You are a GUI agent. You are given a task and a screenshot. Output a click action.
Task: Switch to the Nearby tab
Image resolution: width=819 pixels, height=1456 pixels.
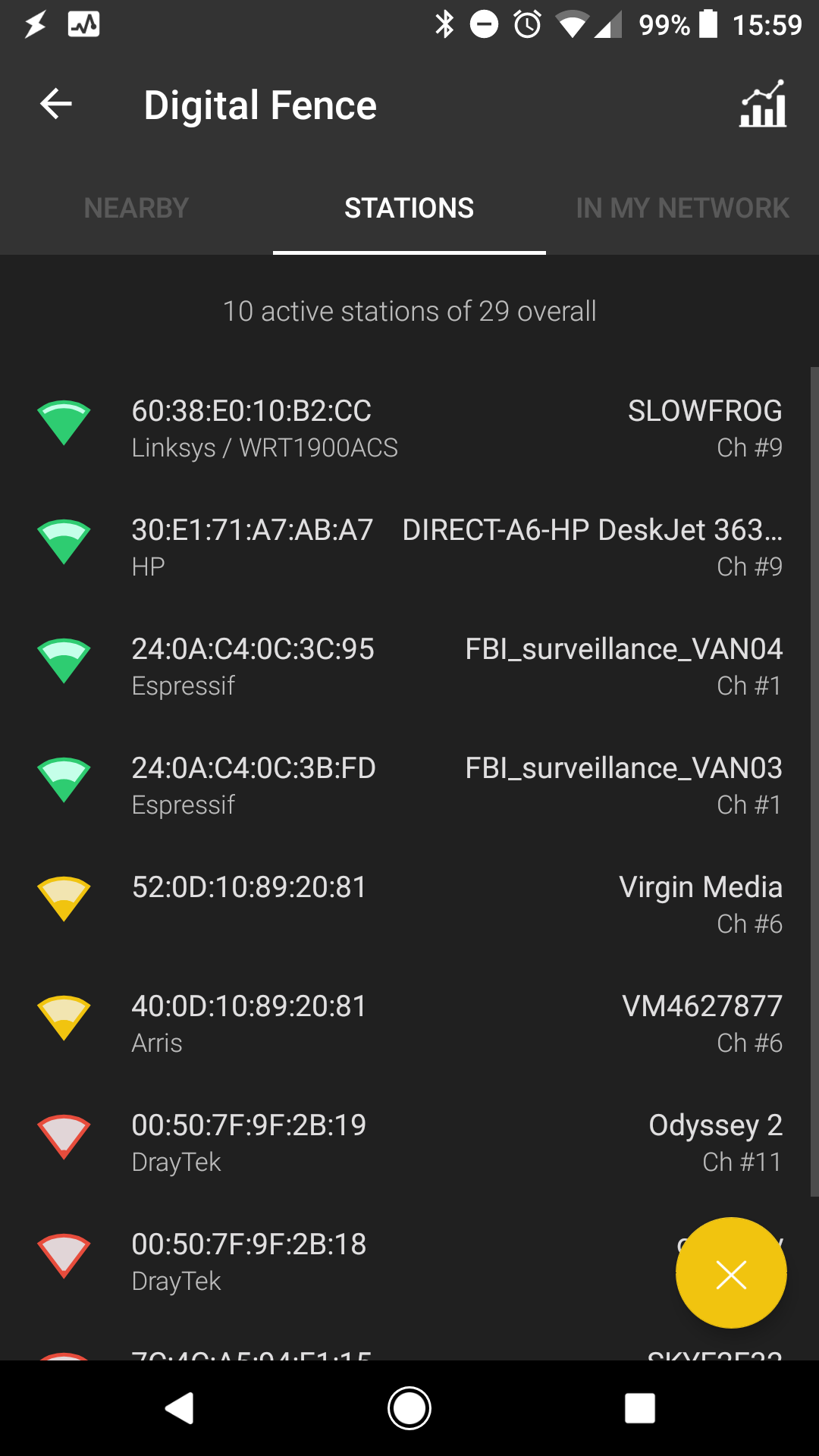136,208
